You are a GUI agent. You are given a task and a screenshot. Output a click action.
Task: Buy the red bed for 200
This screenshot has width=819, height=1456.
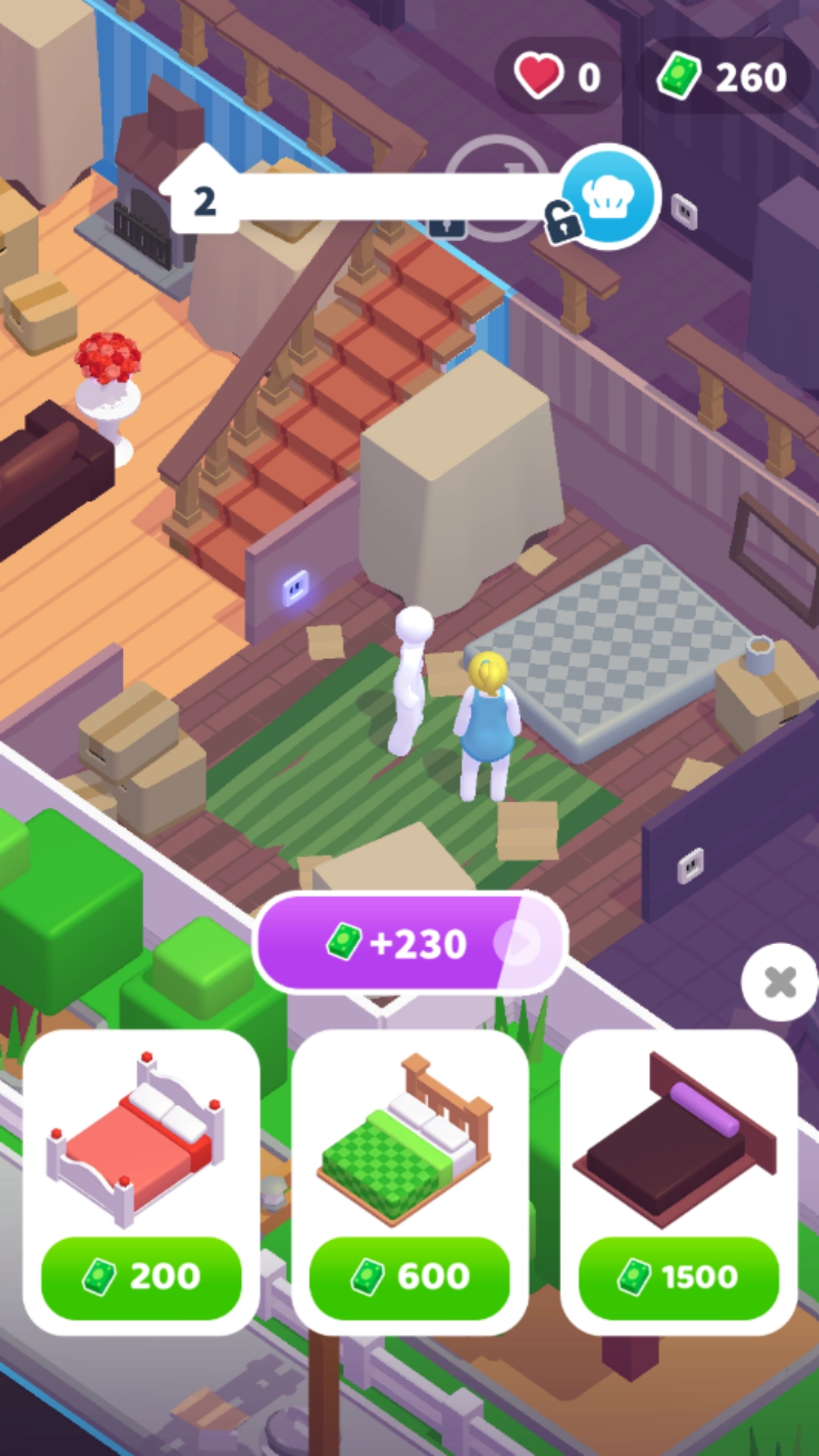pos(141,1276)
